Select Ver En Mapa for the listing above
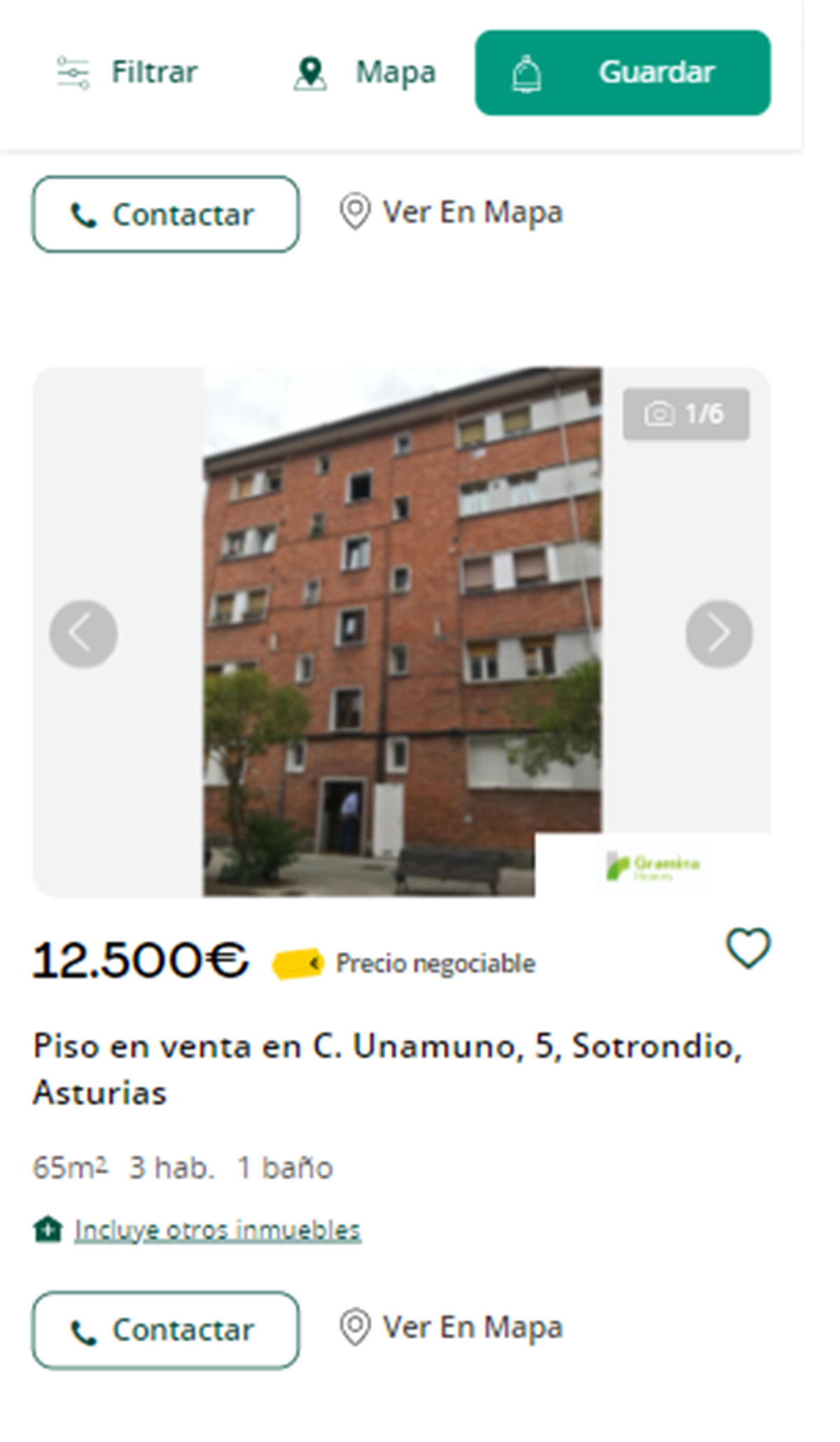The width and height of the screenshot is (840, 1442). (x=451, y=212)
